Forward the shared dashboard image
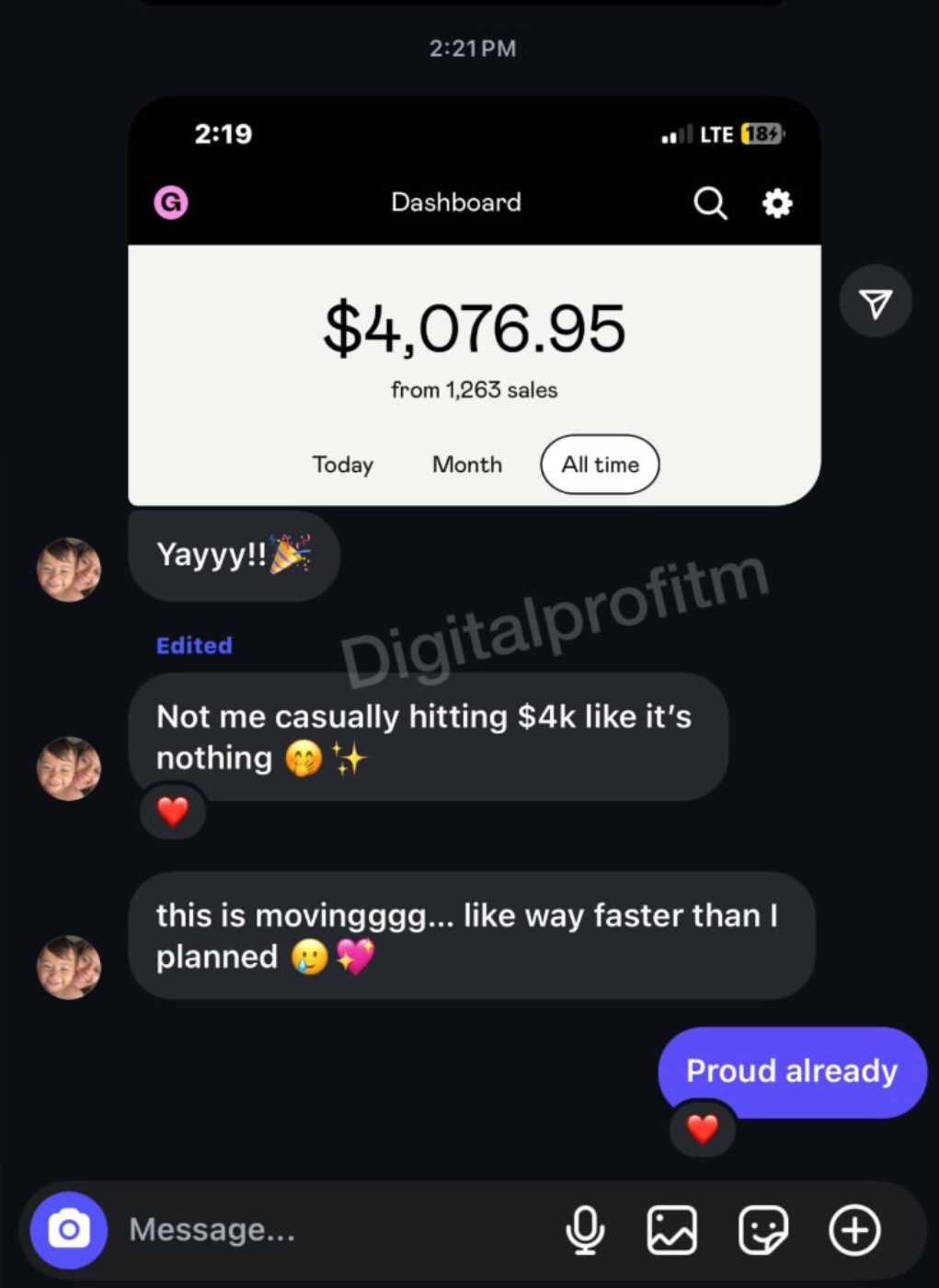 [x=875, y=302]
